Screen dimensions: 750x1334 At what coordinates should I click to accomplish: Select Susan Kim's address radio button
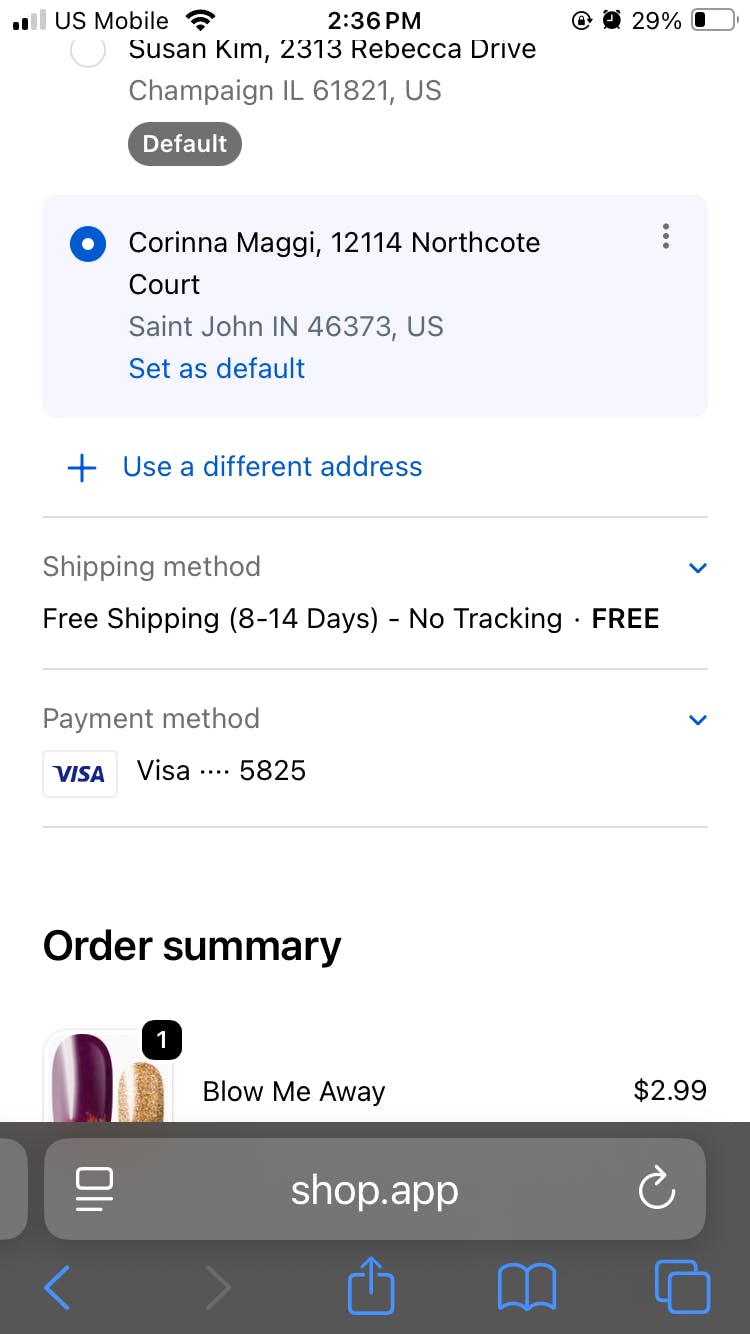pos(88,52)
